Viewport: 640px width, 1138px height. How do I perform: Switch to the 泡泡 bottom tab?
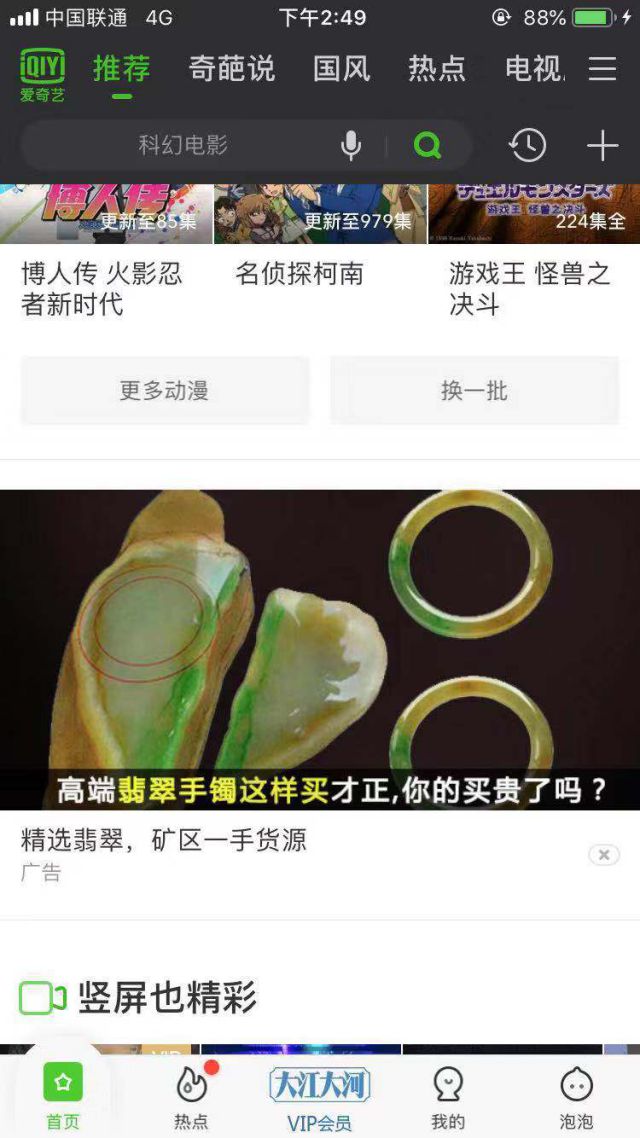tap(576, 1096)
